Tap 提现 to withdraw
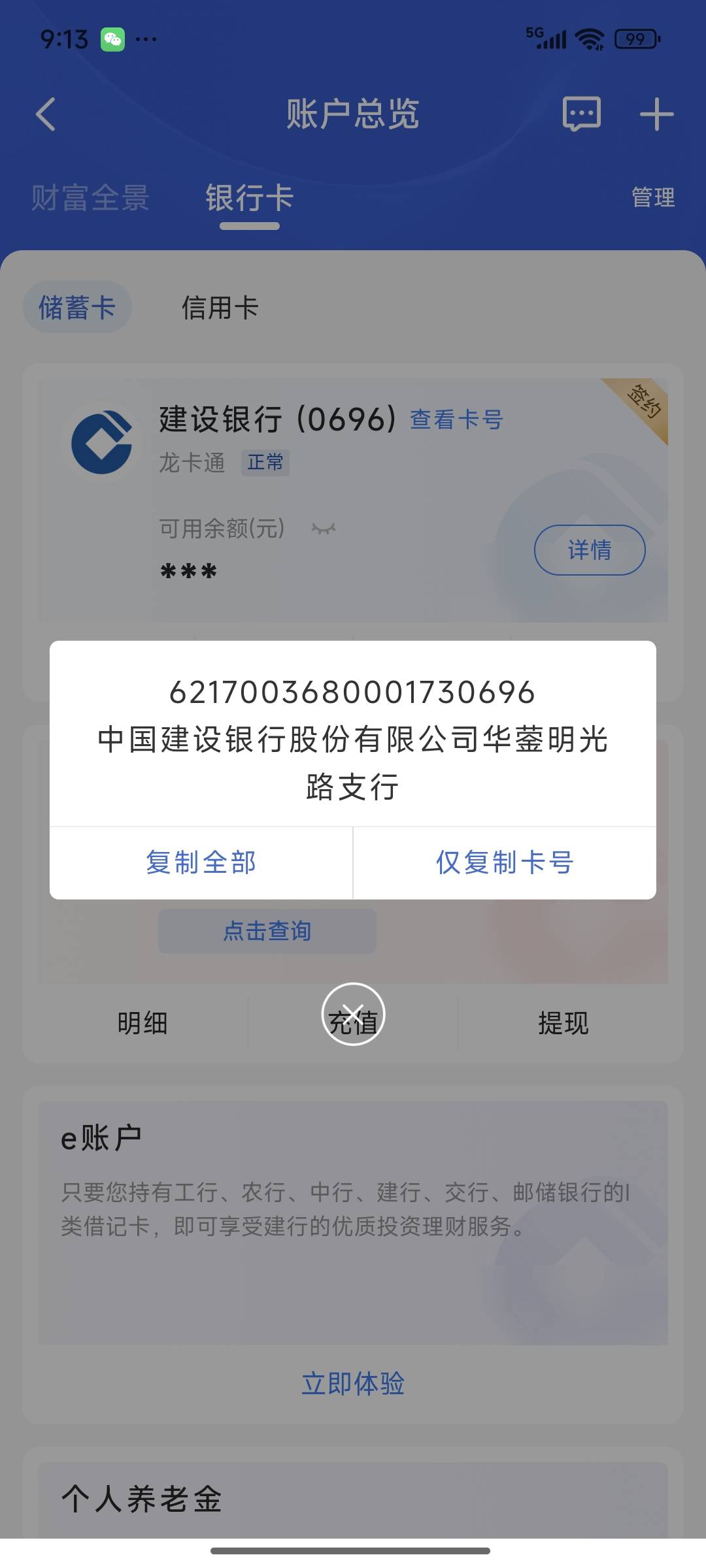 (x=563, y=1023)
